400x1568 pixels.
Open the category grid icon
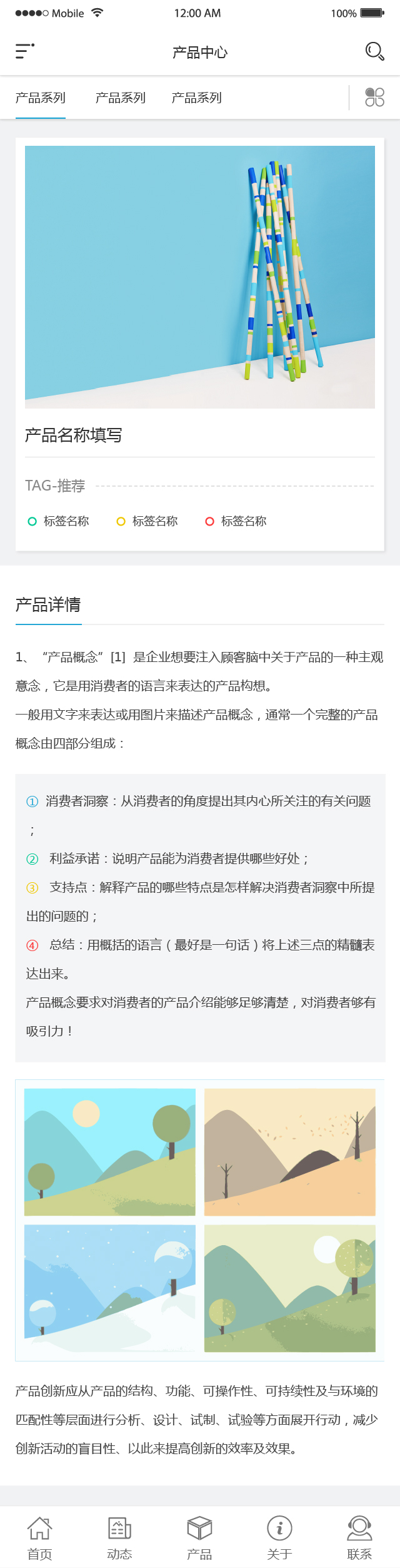click(x=374, y=98)
